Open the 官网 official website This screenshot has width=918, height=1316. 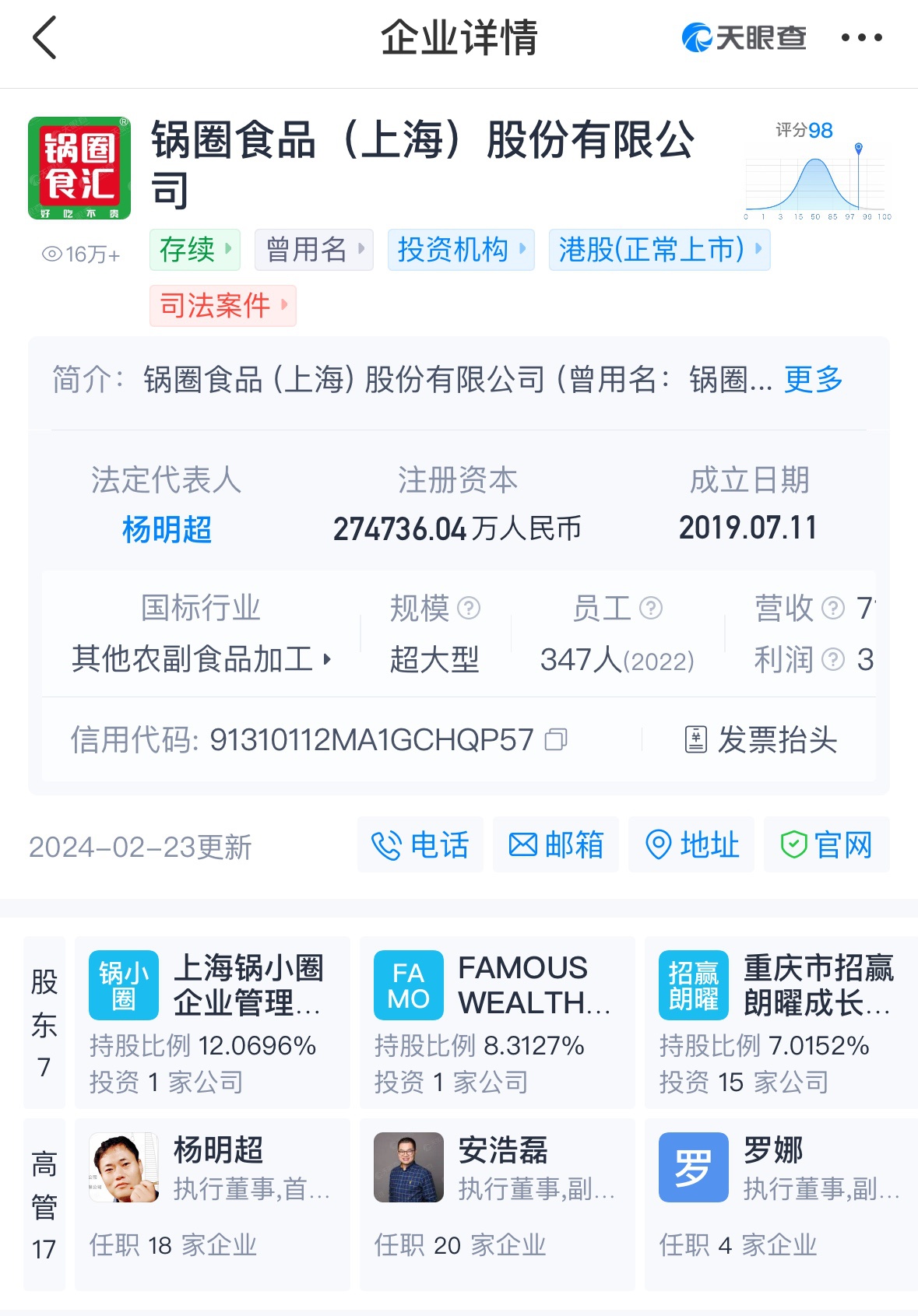click(826, 844)
